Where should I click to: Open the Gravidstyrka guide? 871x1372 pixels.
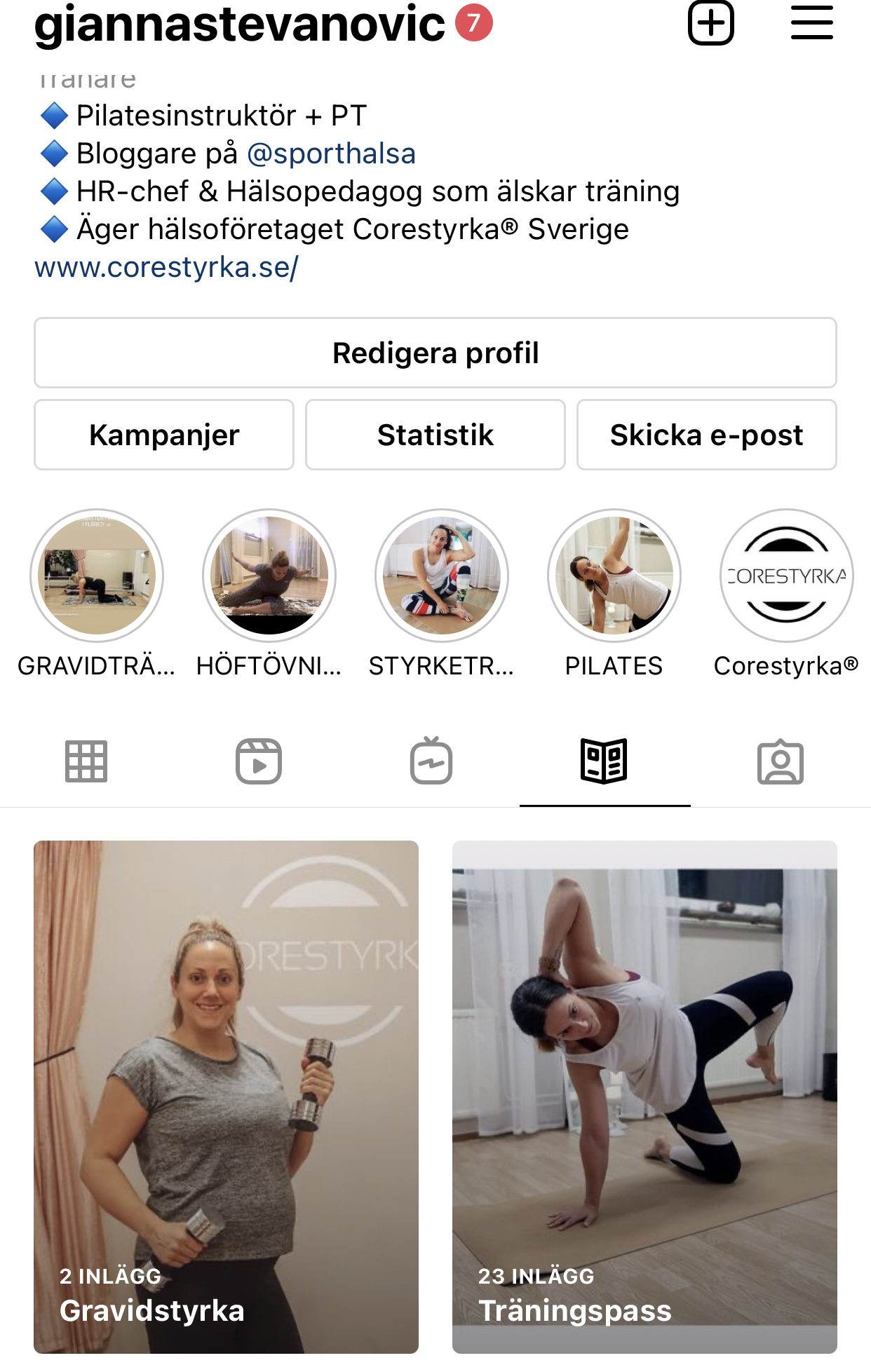[x=226, y=1096]
